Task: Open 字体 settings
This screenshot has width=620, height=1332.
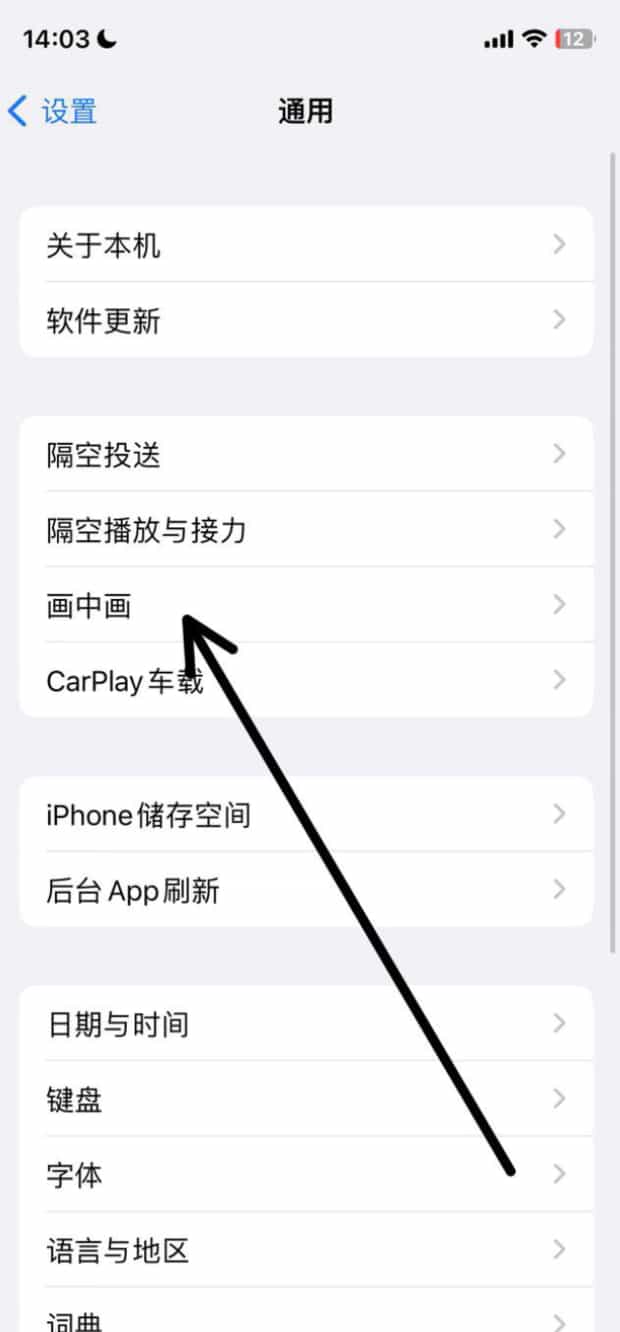Action: [x=306, y=1174]
